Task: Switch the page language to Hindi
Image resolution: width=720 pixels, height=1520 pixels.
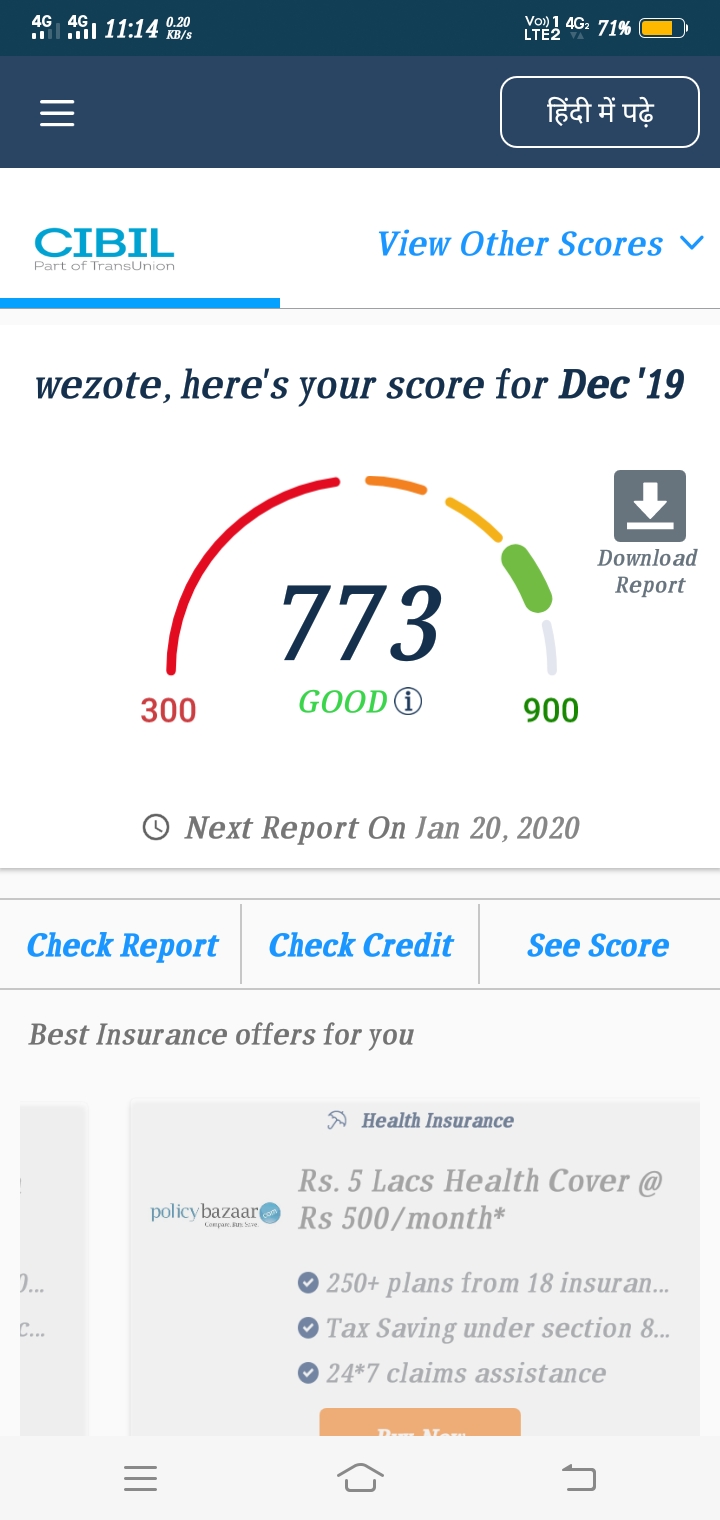Action: click(x=600, y=112)
